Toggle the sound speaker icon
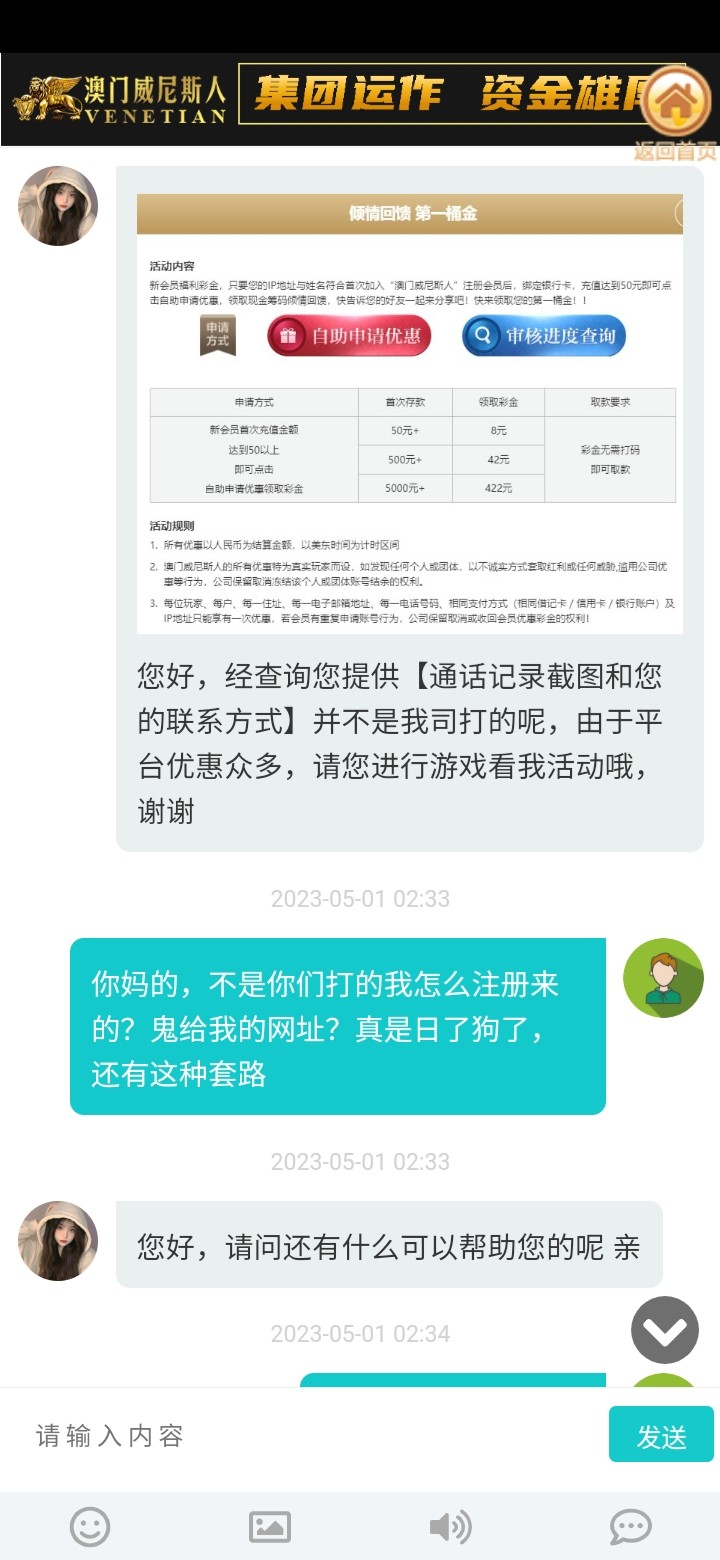The width and height of the screenshot is (720, 1560). point(450,1527)
